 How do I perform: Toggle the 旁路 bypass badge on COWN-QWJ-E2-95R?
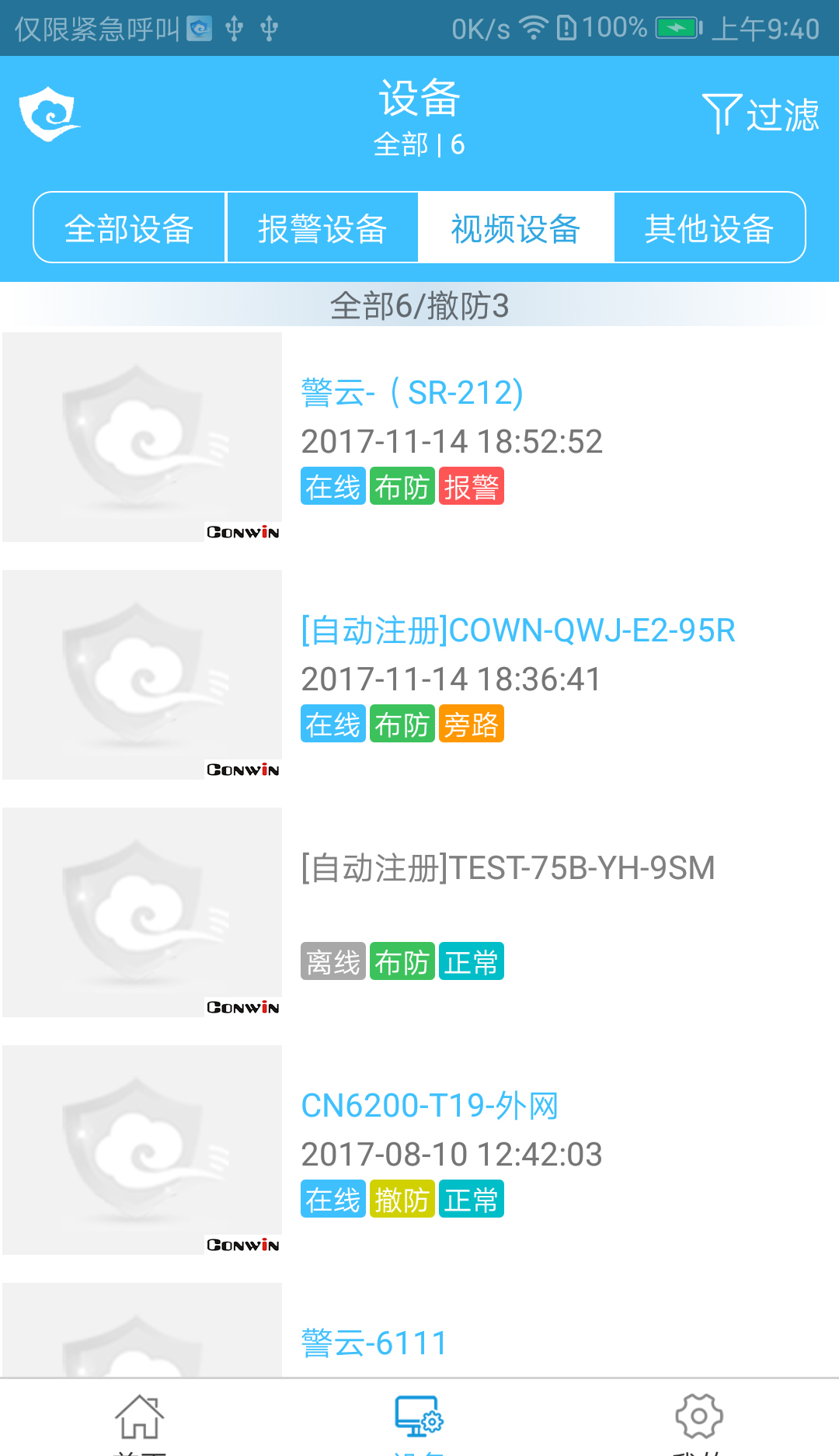[472, 724]
